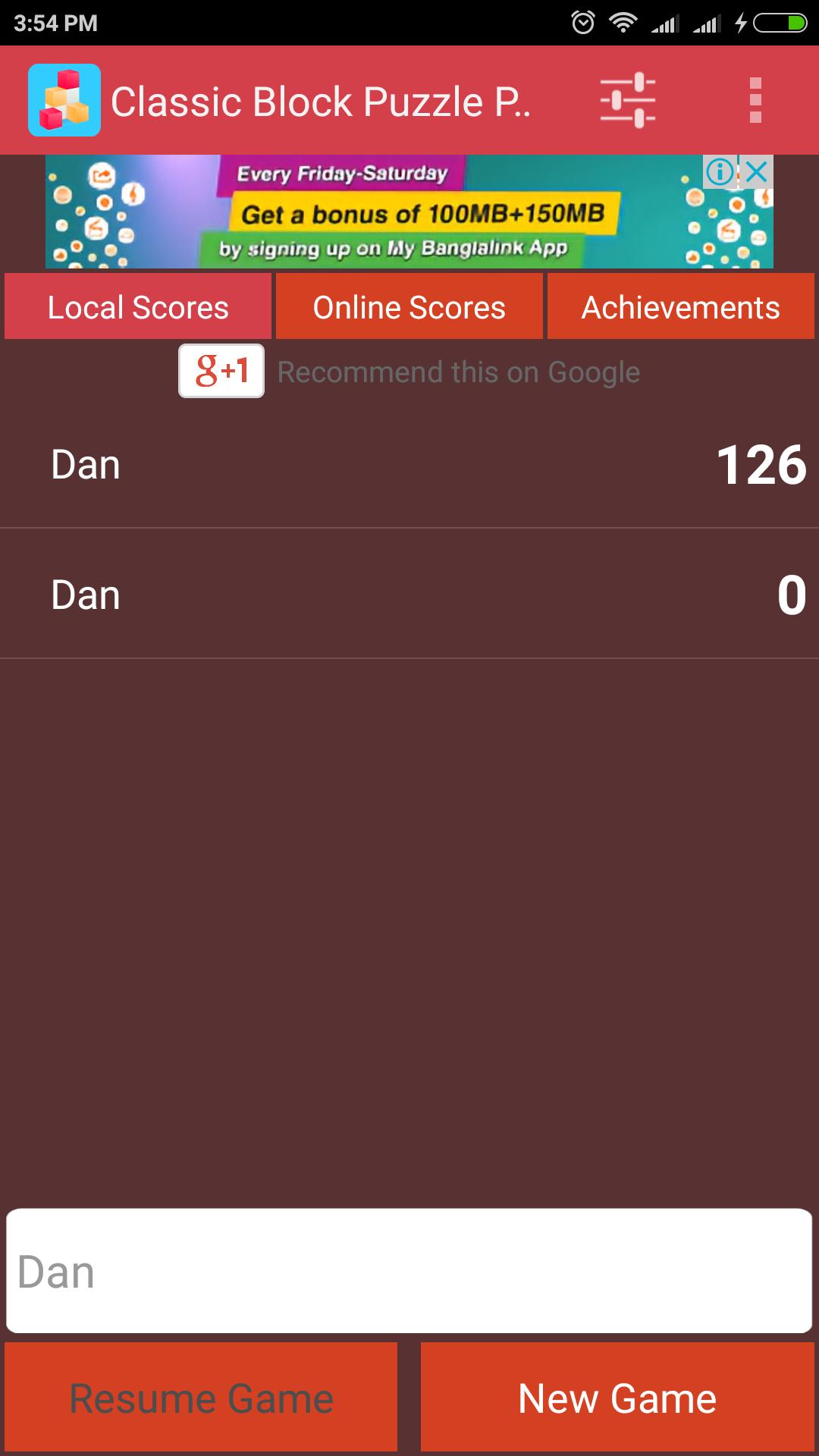Open the settings sliders icon
The image size is (819, 1456).
coord(628,100)
